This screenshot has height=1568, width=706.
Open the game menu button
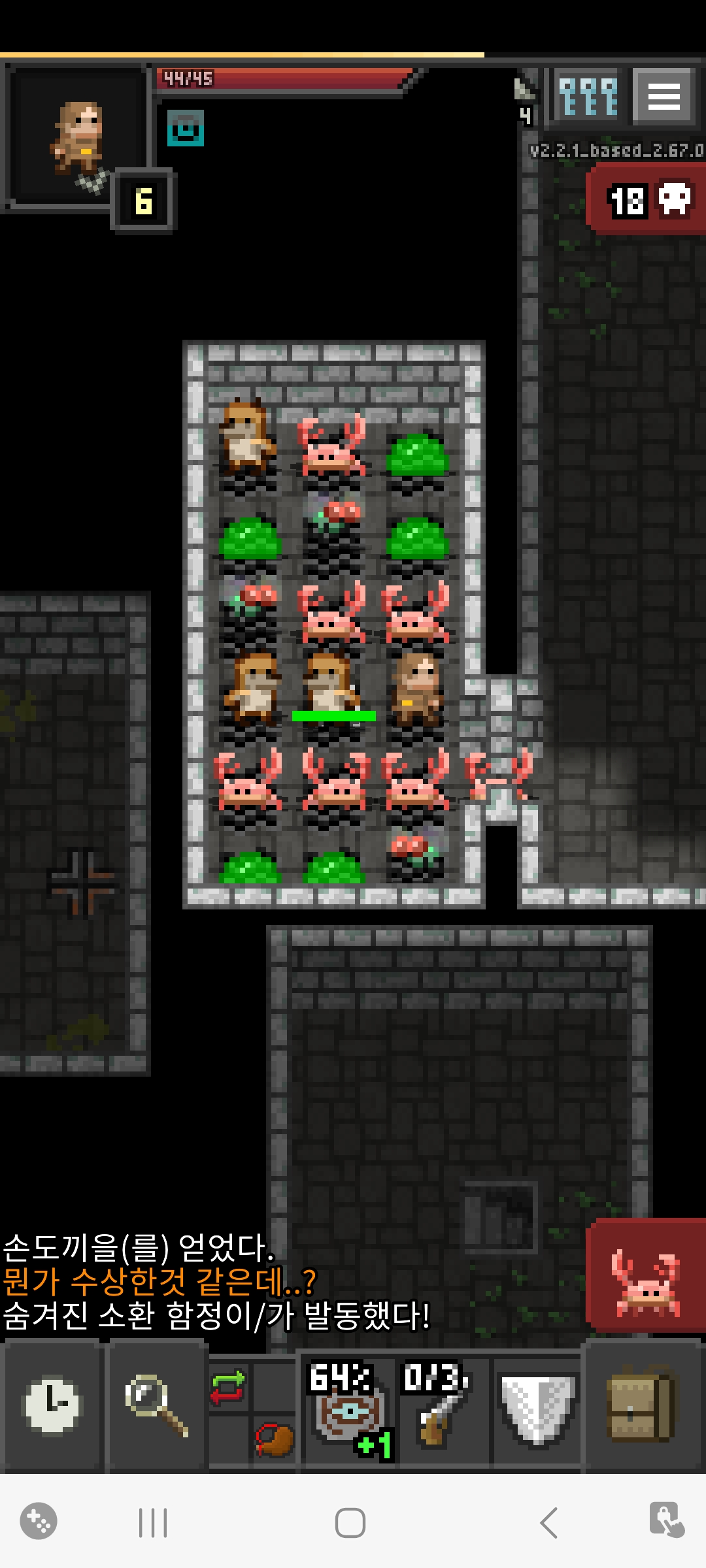tap(664, 97)
